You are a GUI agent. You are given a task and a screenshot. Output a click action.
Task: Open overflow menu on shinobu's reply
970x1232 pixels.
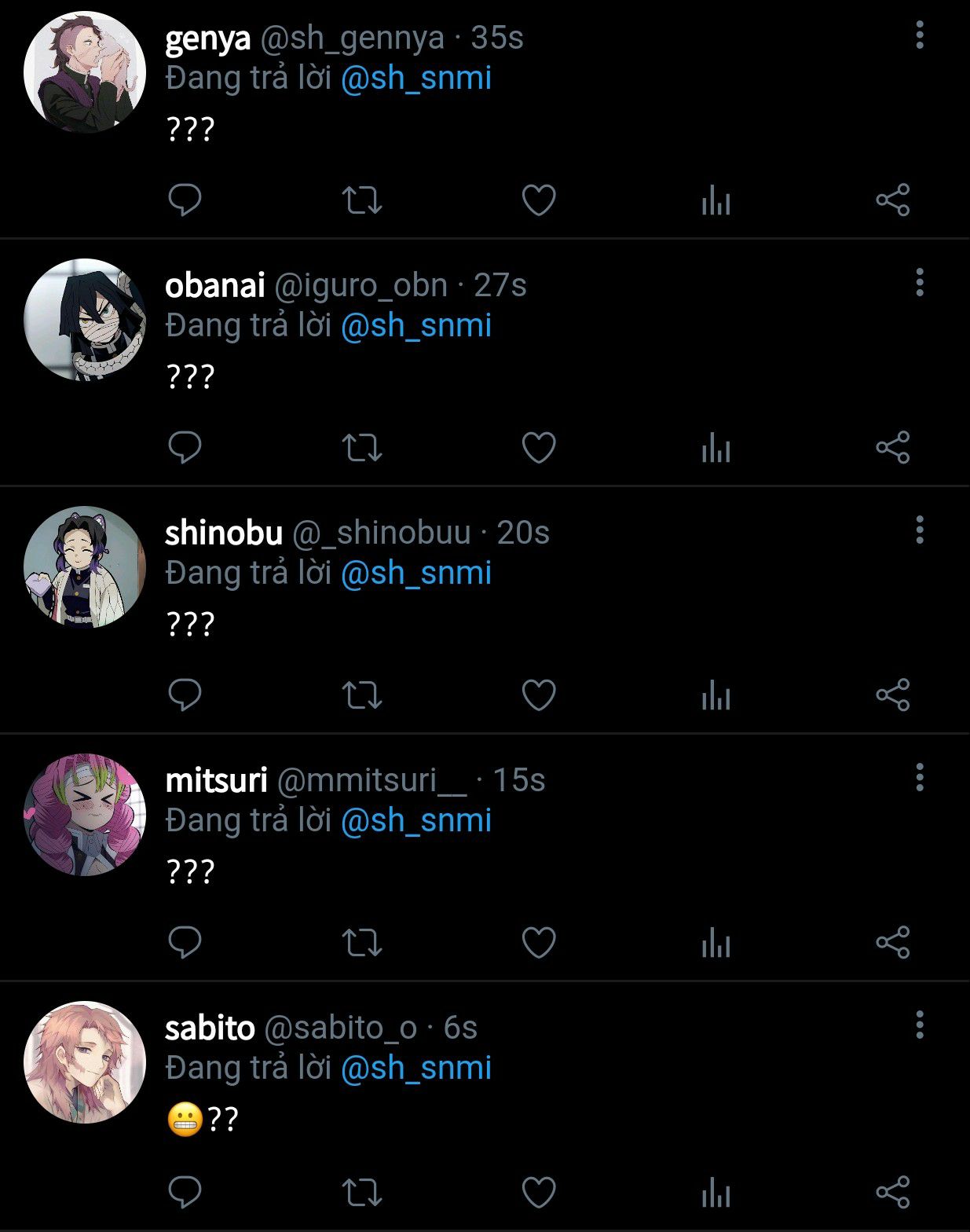920,530
